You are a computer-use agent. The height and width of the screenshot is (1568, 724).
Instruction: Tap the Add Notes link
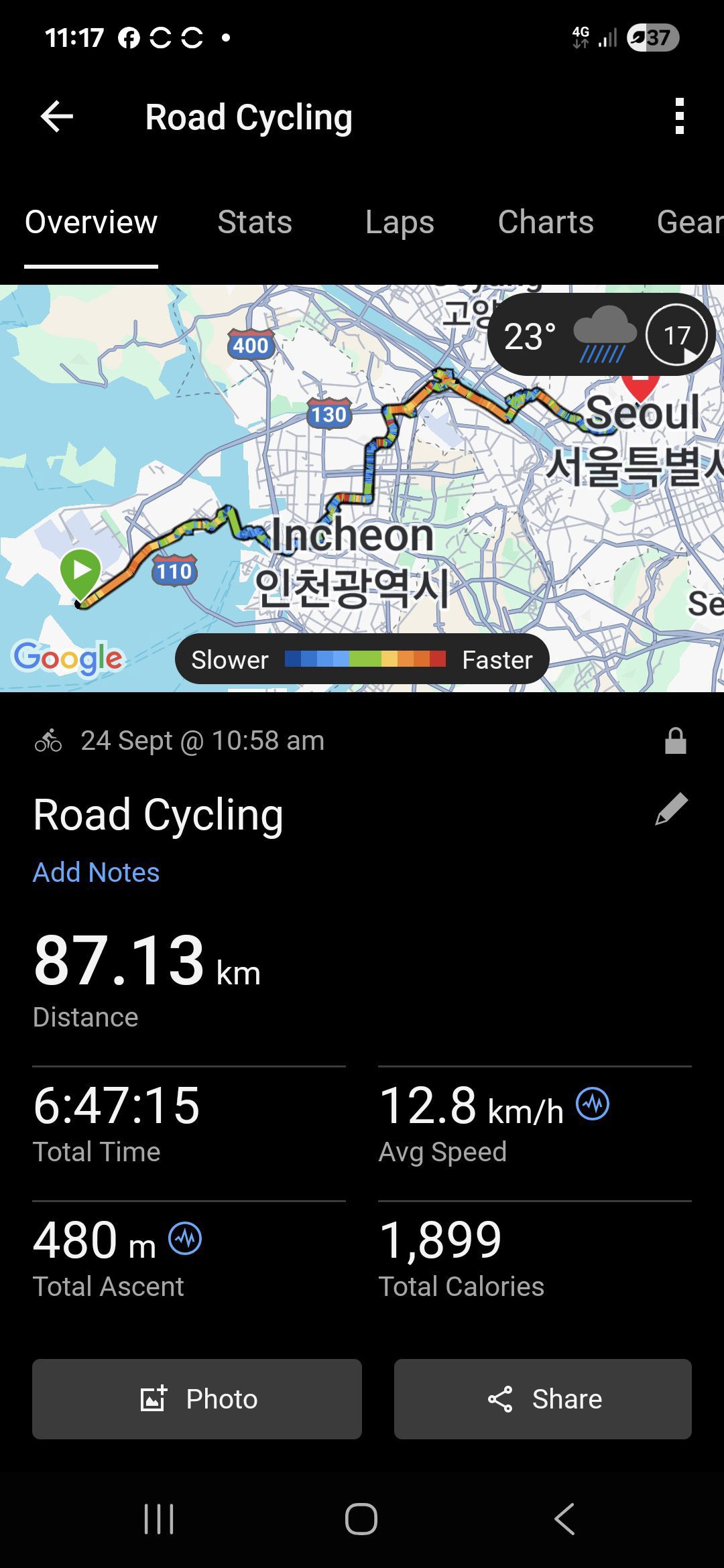[97, 872]
